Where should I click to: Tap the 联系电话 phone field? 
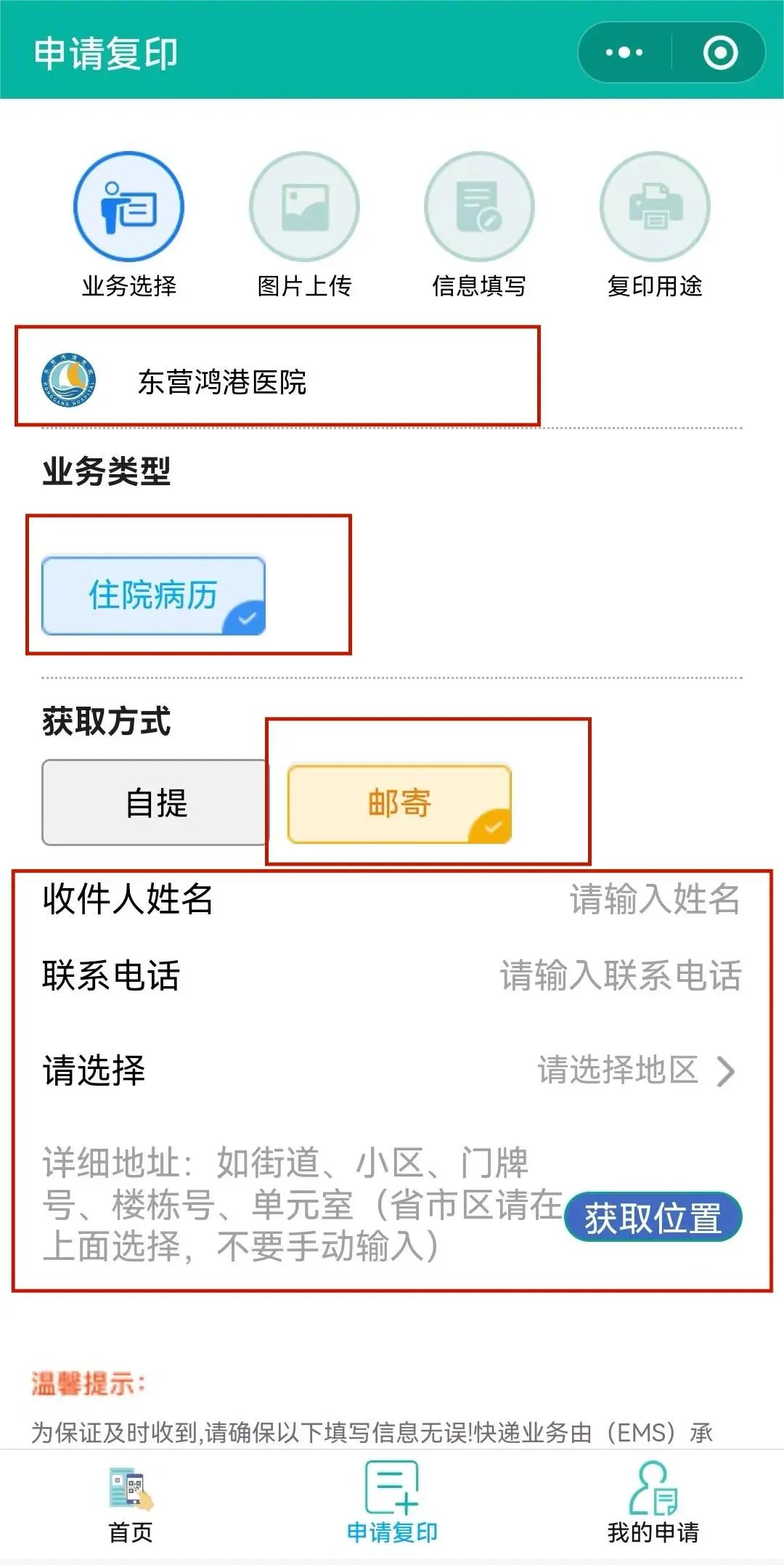[392, 975]
